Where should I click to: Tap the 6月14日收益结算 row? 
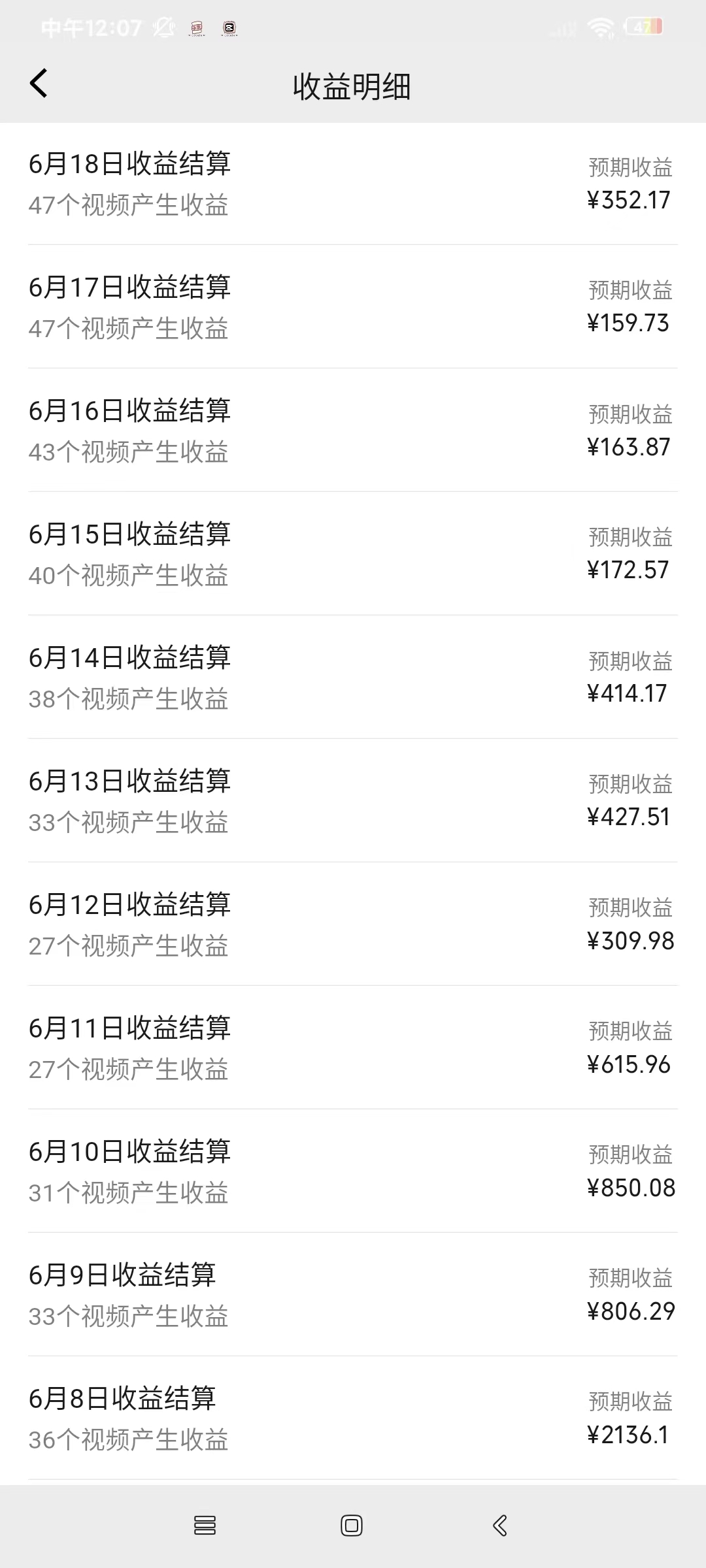click(353, 678)
